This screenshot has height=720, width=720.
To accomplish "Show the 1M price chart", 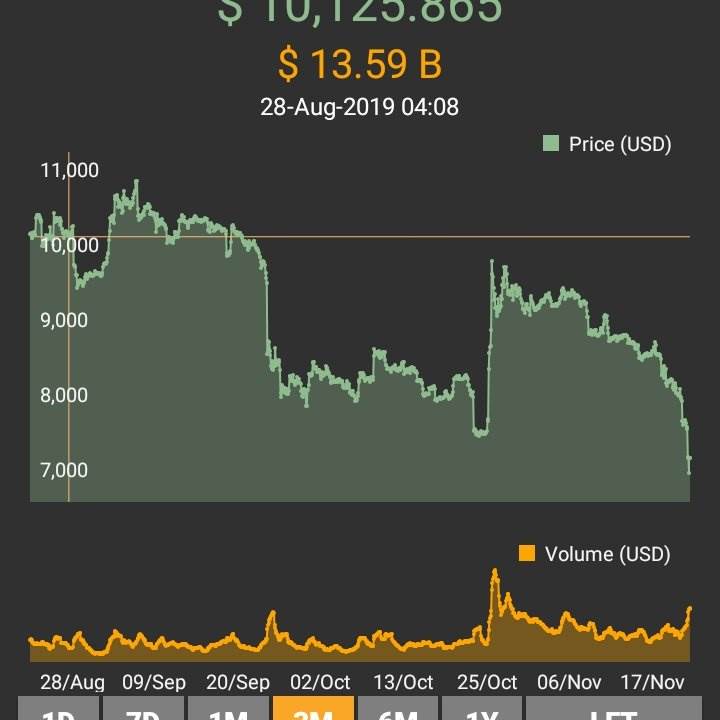I will [227, 709].
